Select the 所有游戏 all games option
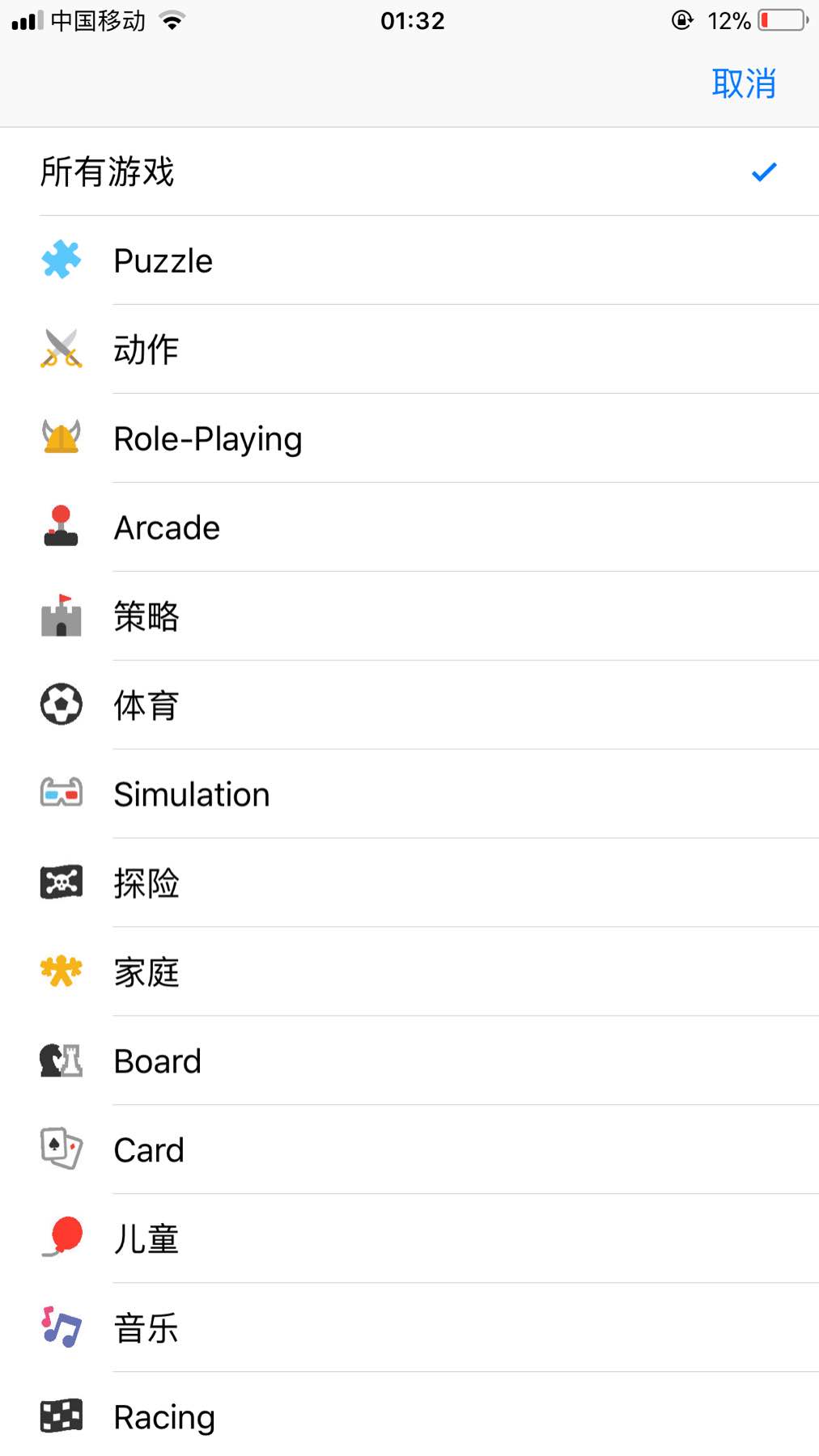Image resolution: width=819 pixels, height=1456 pixels. (x=409, y=171)
